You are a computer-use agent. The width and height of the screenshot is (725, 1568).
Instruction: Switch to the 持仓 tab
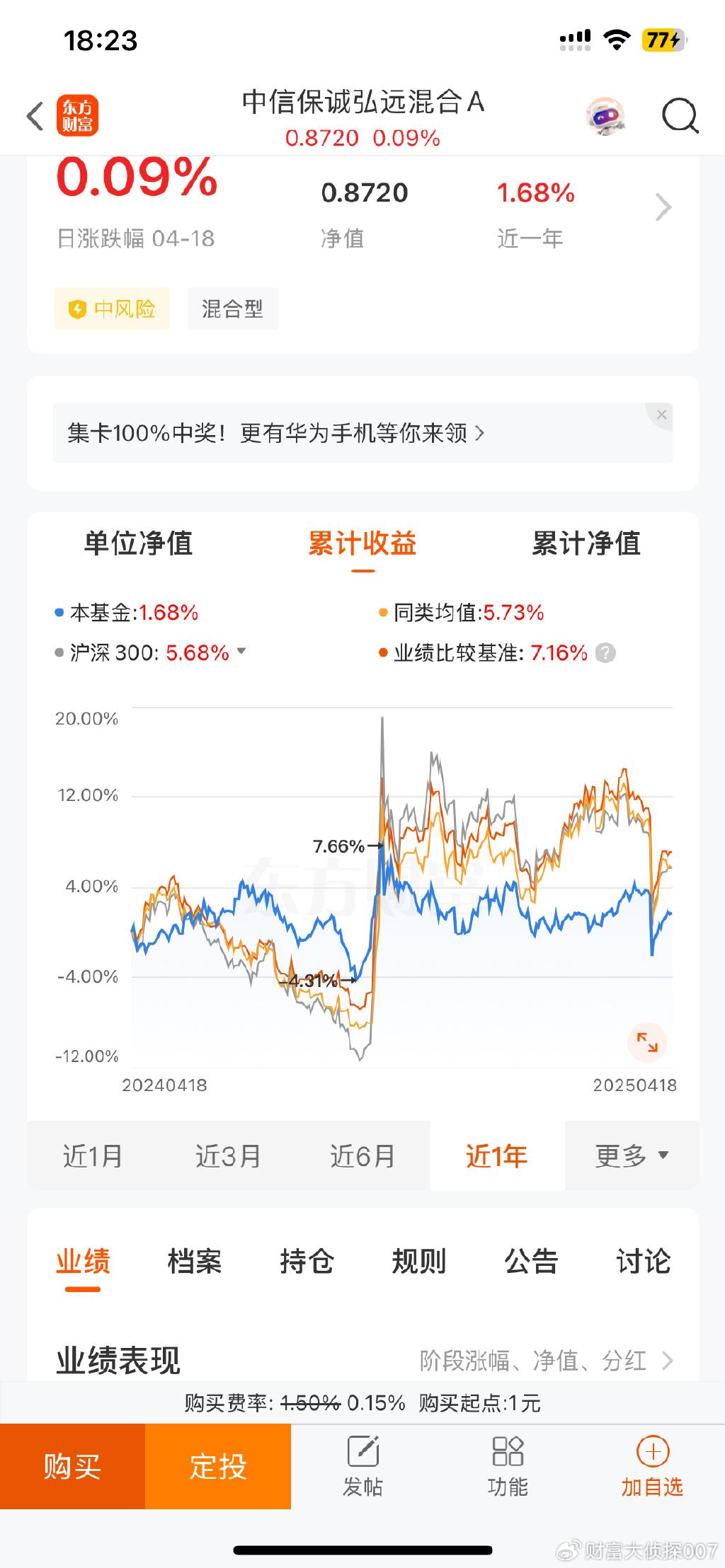coord(307,1262)
